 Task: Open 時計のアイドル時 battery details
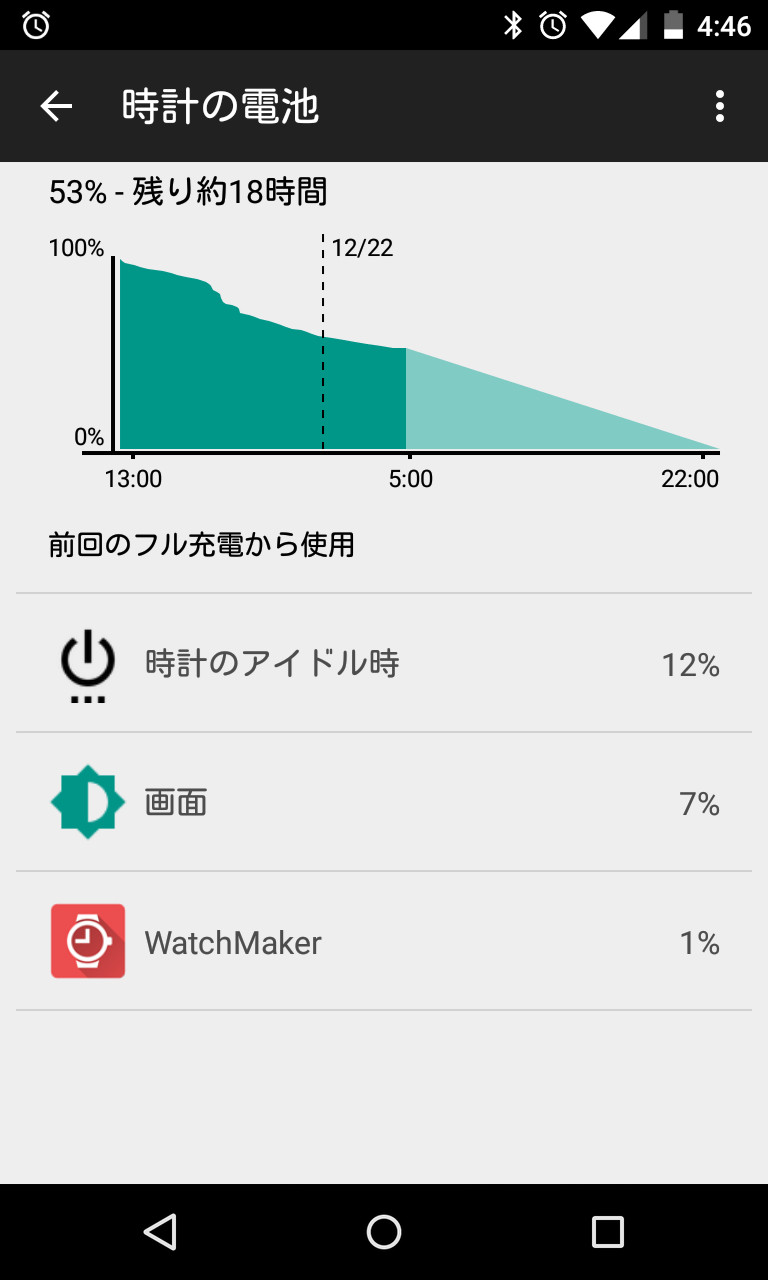point(384,663)
